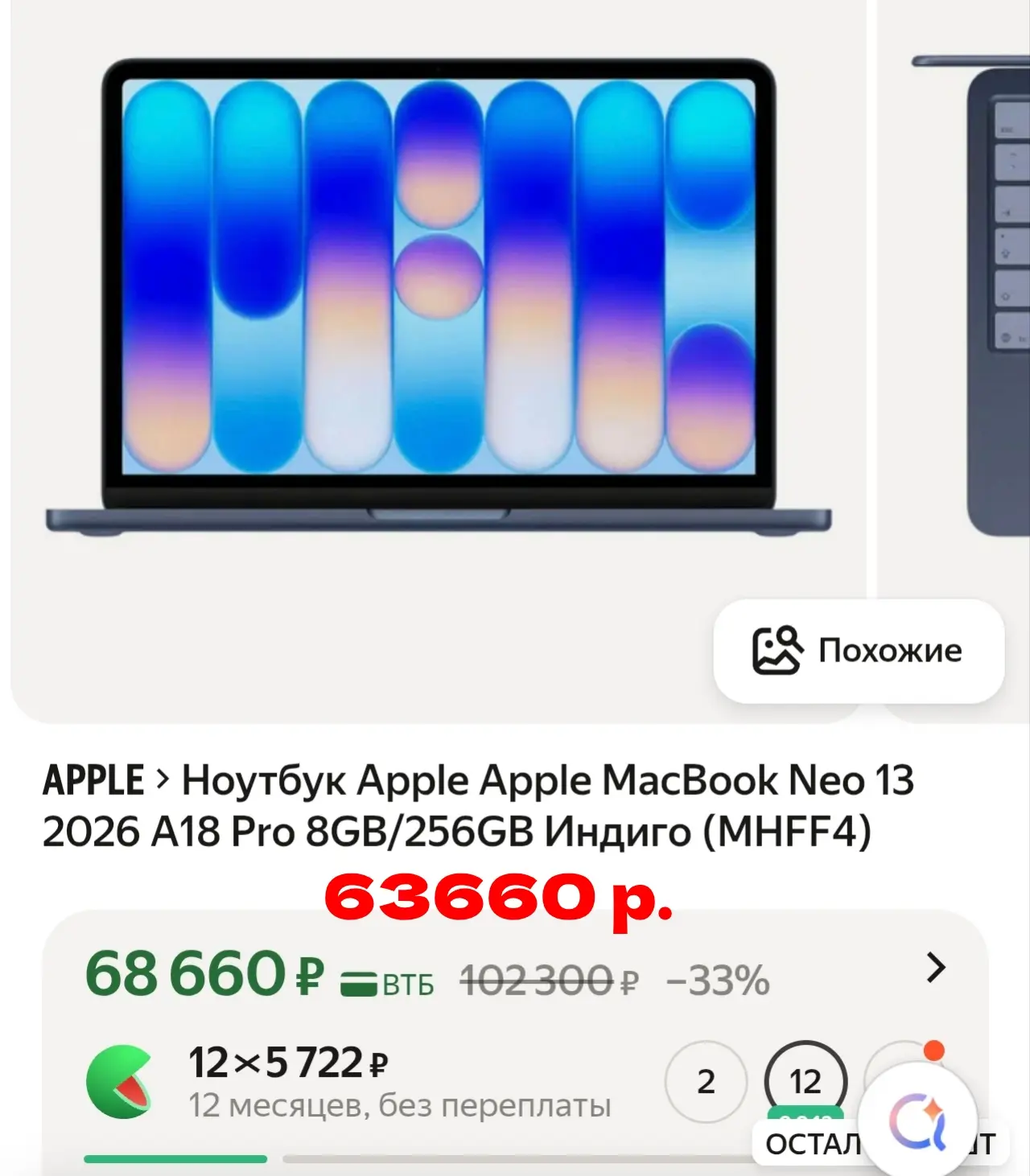The width and height of the screenshot is (1030, 1176).
Task: Select the 2-month installment option
Action: 706,1081
